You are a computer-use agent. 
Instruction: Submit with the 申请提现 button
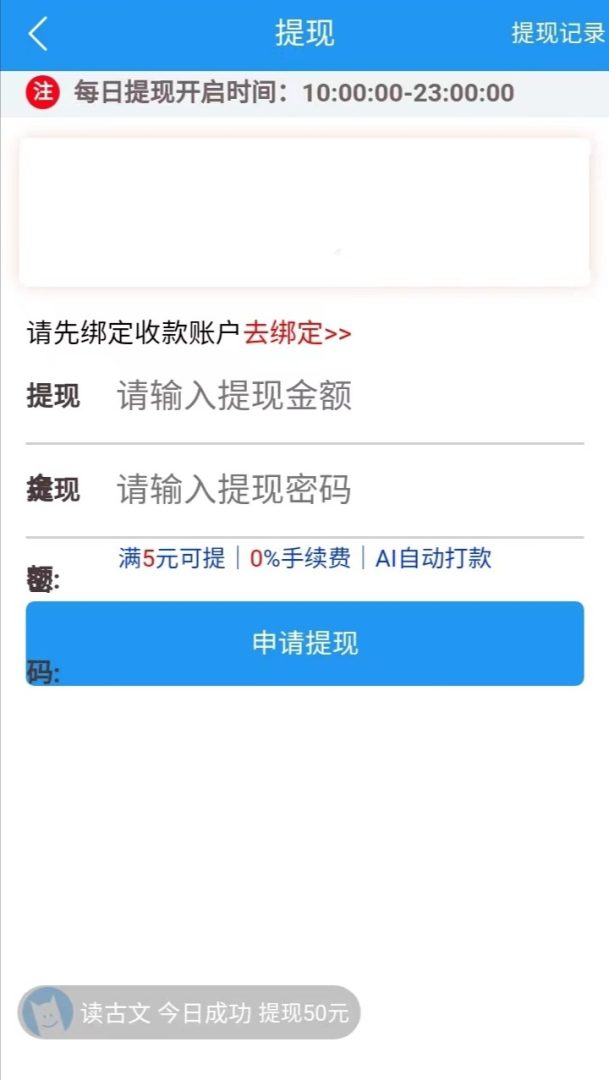305,643
